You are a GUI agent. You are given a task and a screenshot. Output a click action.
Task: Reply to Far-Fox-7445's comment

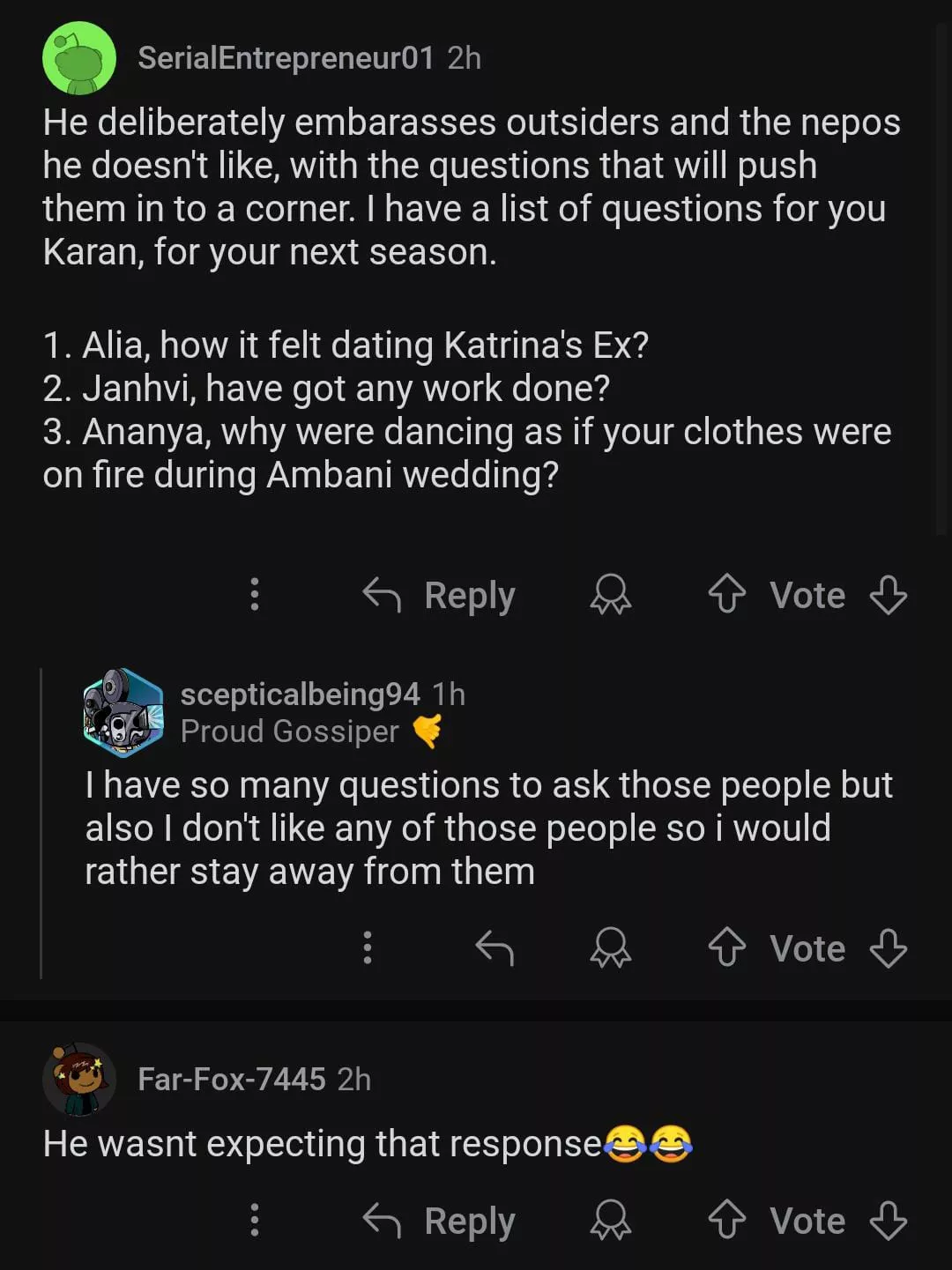click(440, 1222)
